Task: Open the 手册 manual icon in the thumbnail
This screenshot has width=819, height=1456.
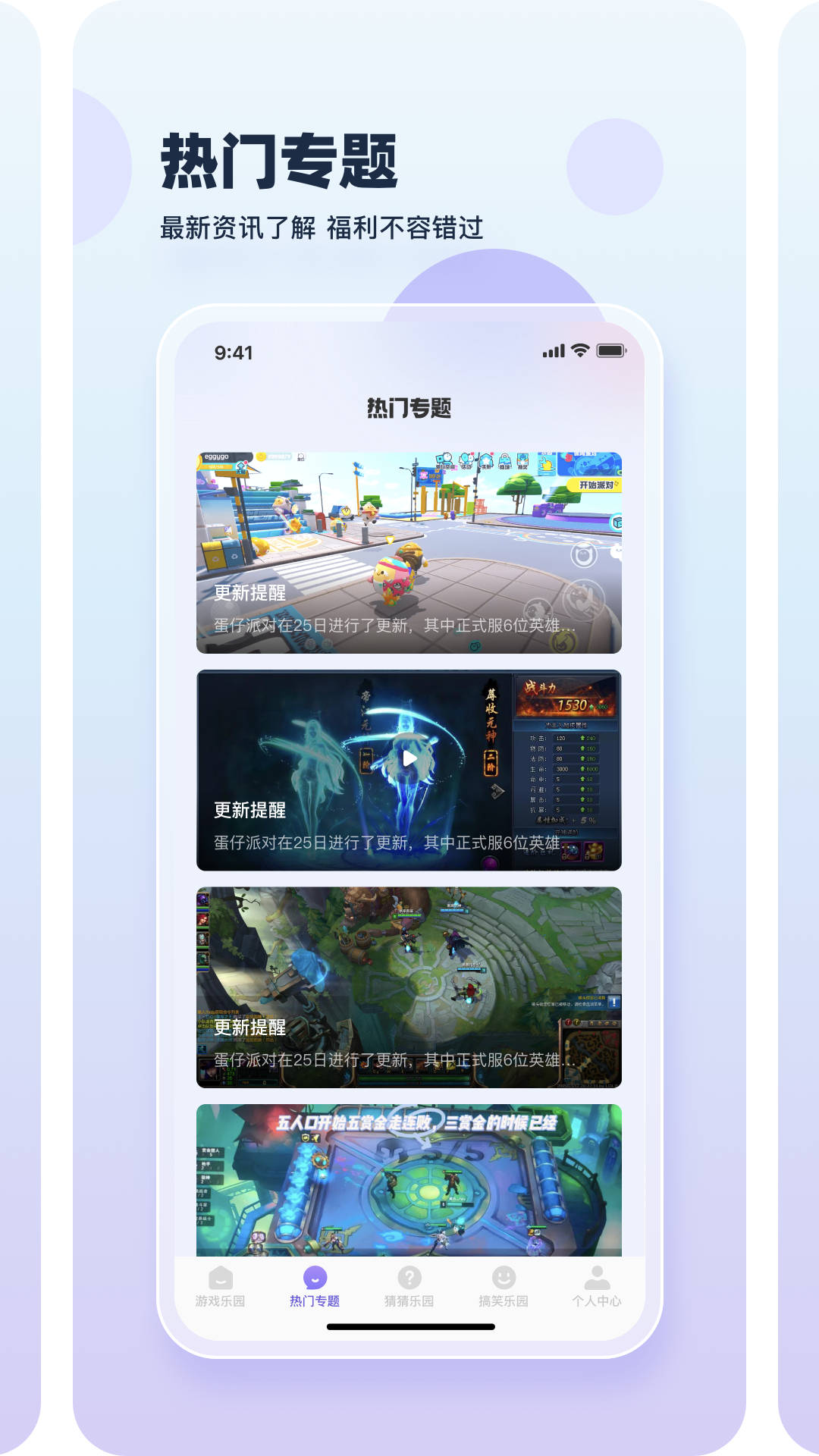Action: [485, 460]
